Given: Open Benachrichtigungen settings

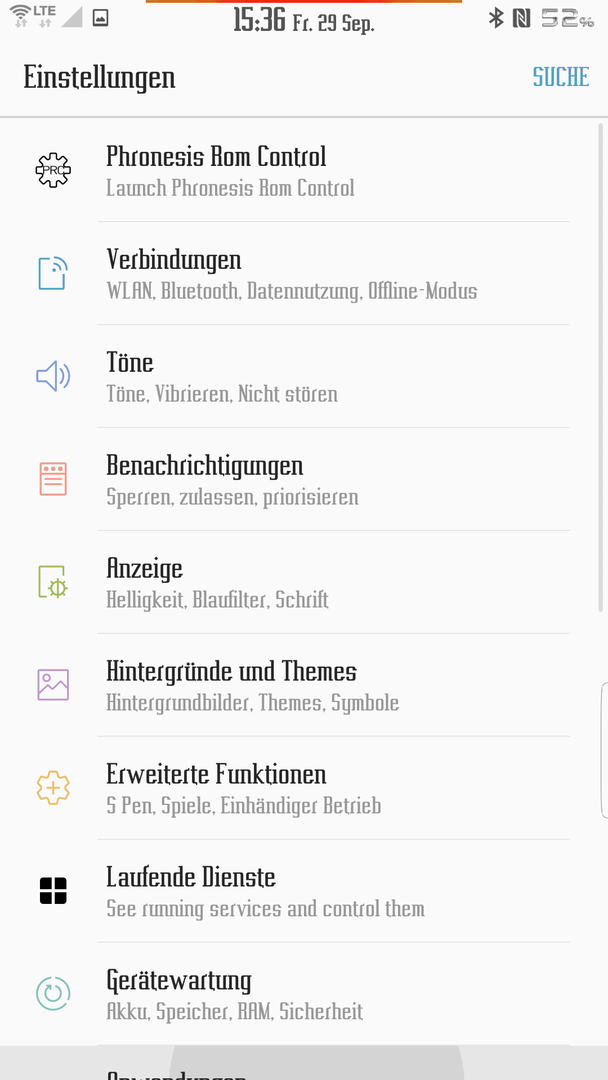Looking at the screenshot, I should 304,479.
